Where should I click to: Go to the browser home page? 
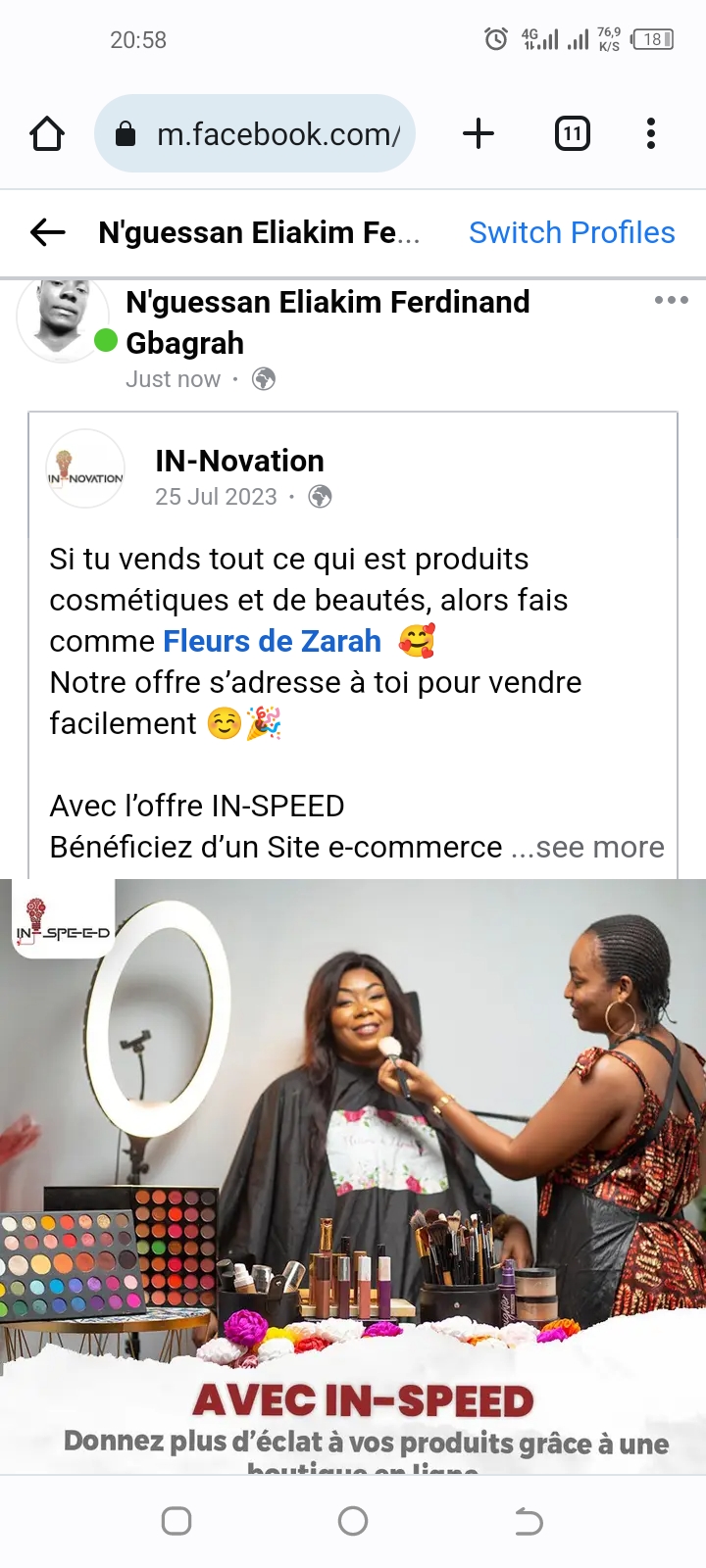coord(47,133)
